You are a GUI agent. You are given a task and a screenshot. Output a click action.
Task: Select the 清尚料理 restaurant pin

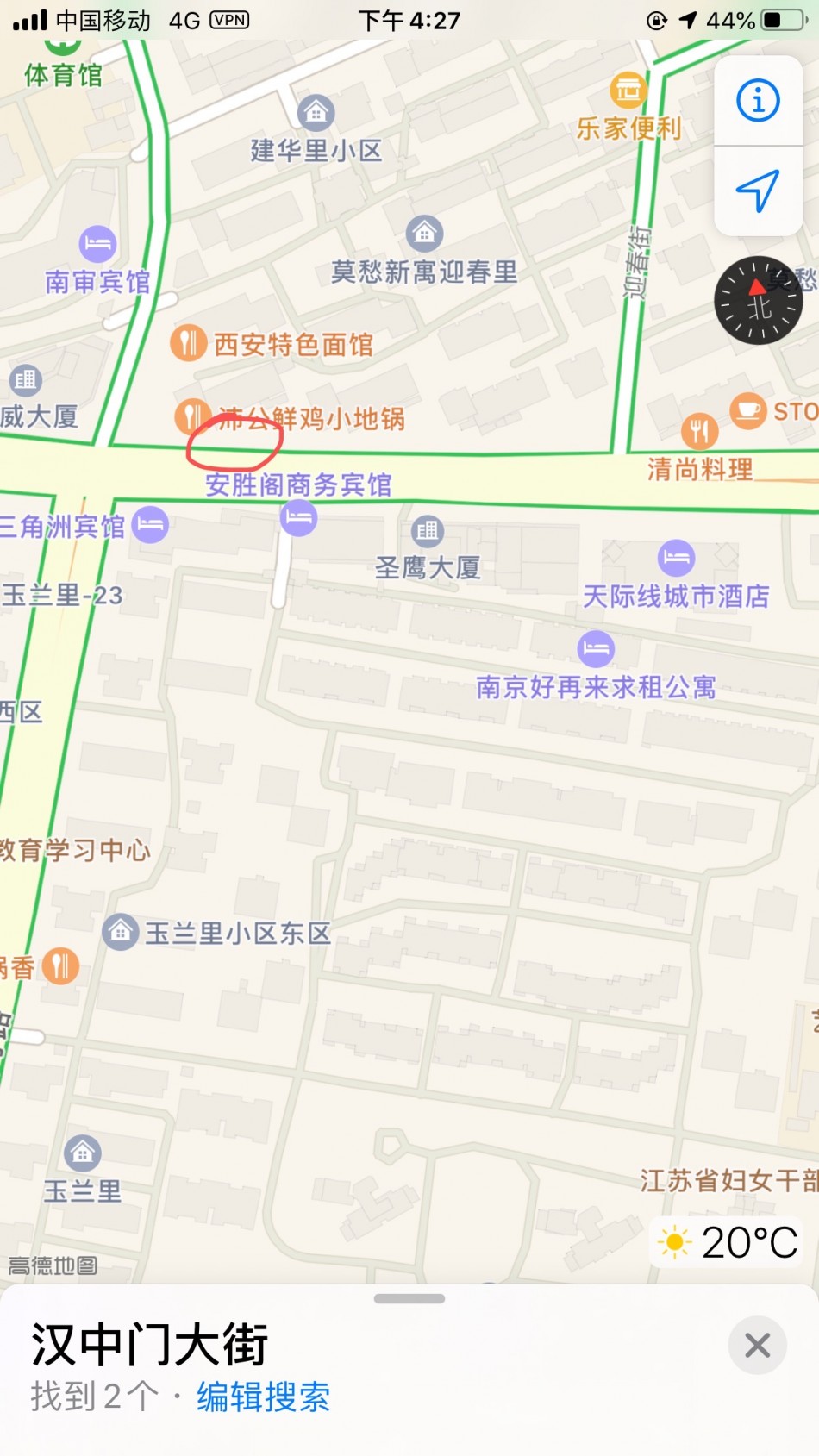700,431
